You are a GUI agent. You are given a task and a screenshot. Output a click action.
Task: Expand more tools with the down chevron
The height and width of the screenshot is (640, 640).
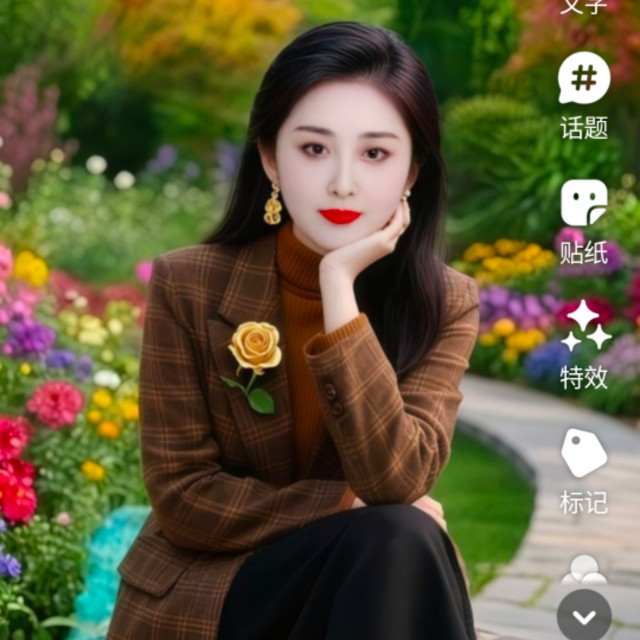(584, 616)
